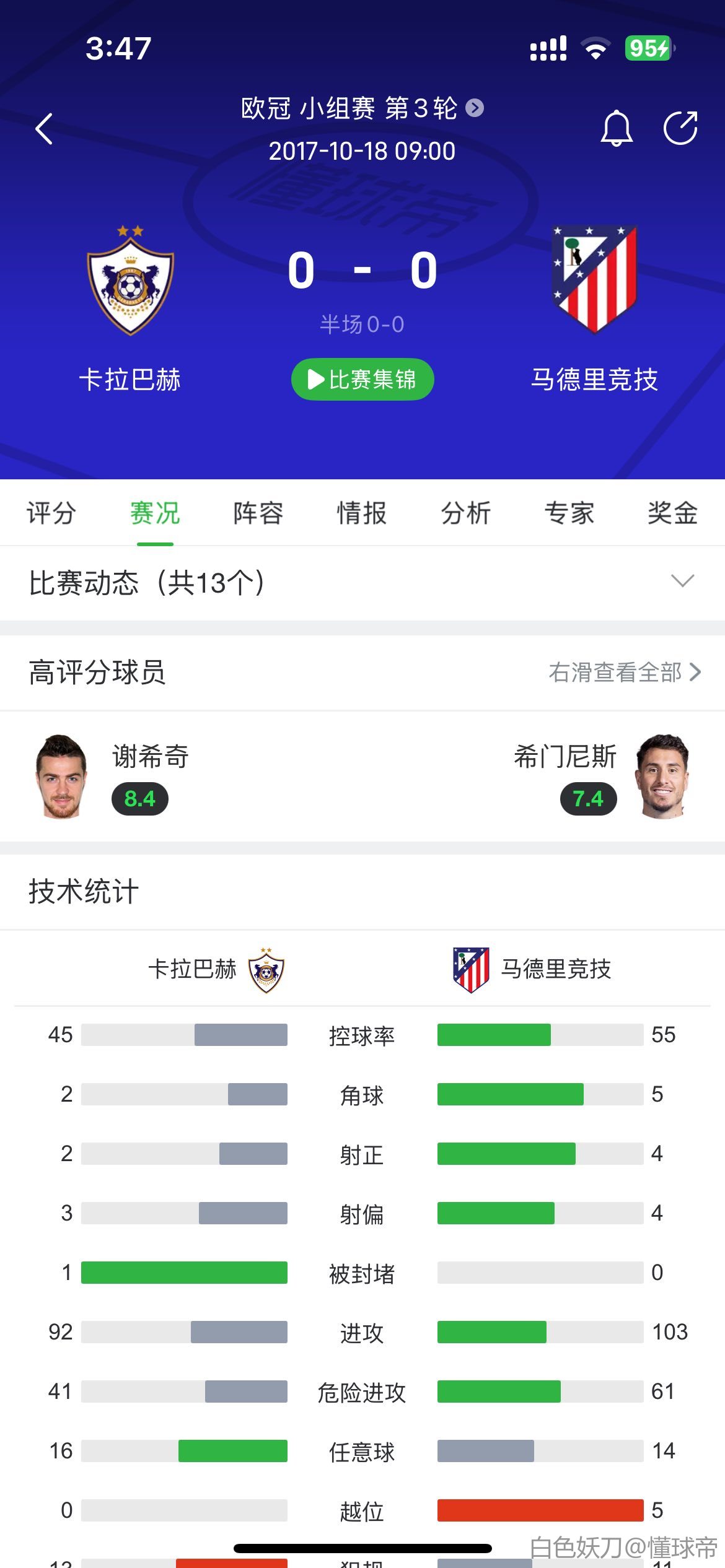Switch to the 评分 tab

click(51, 513)
